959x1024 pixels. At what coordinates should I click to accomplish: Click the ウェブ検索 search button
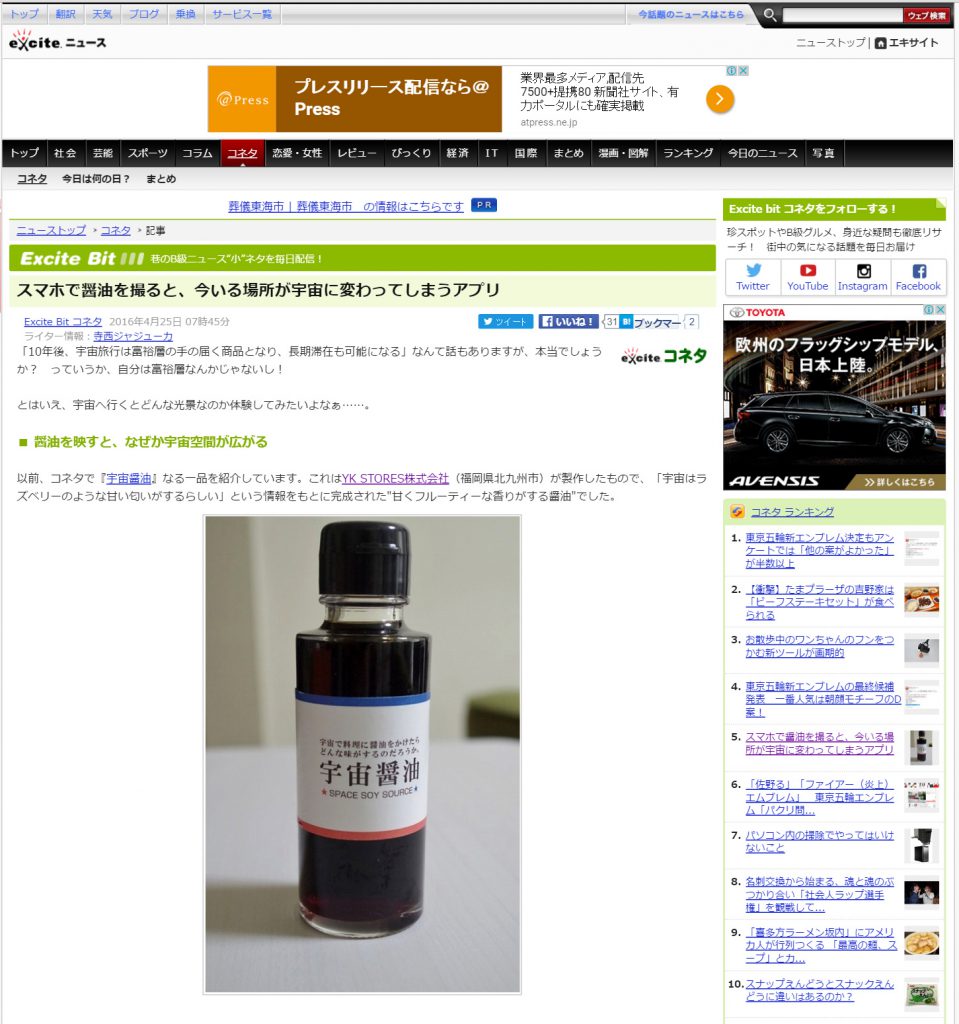pos(926,15)
